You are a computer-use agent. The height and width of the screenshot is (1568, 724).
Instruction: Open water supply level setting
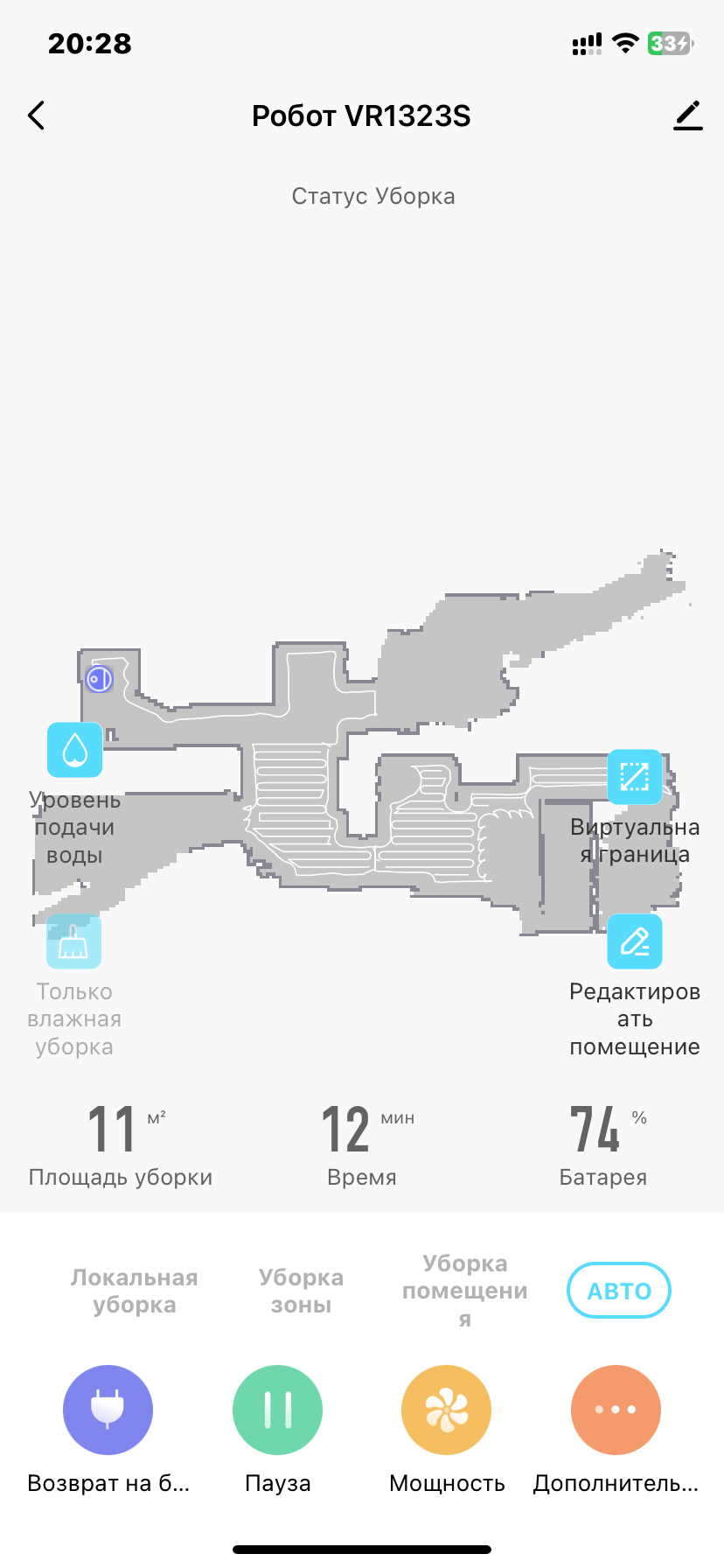click(x=74, y=750)
